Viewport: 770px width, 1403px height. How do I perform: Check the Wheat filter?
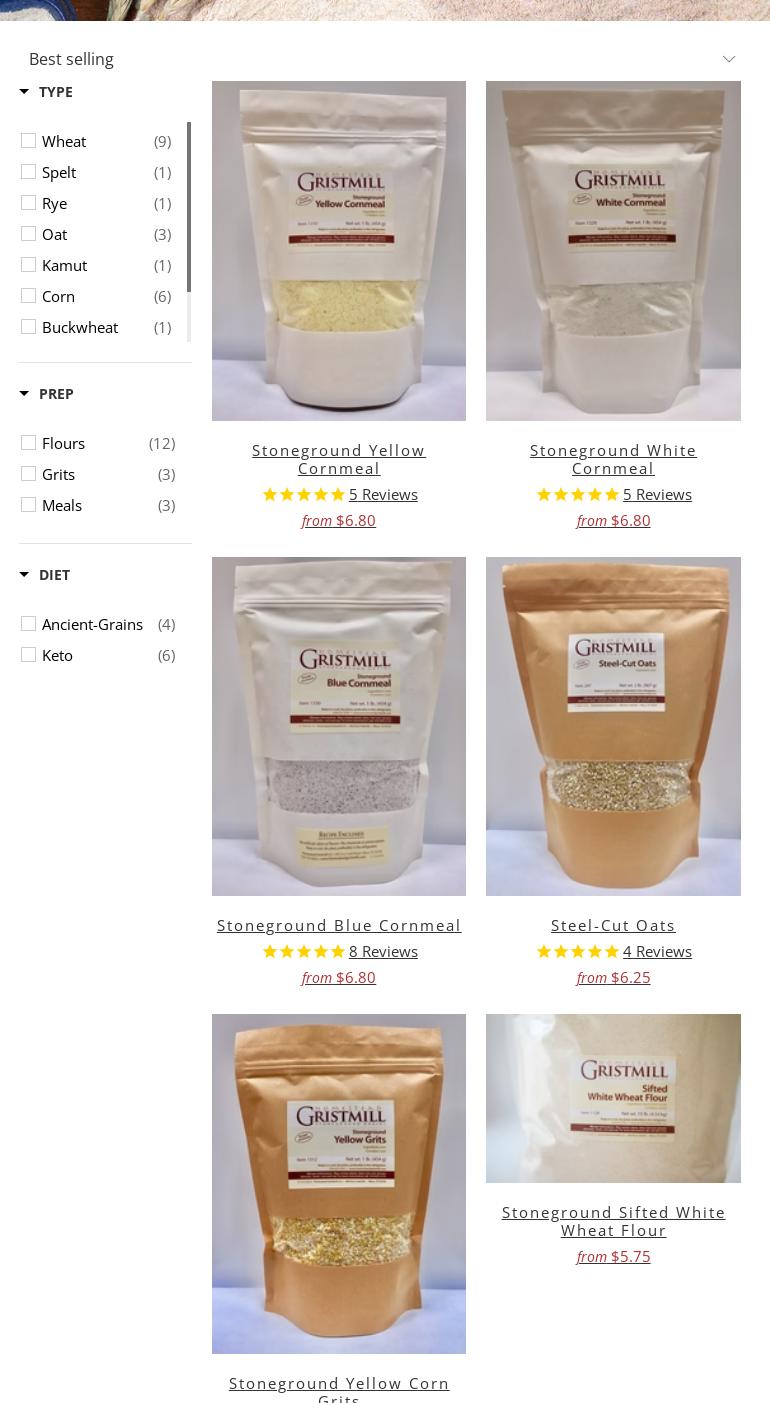[29, 141]
